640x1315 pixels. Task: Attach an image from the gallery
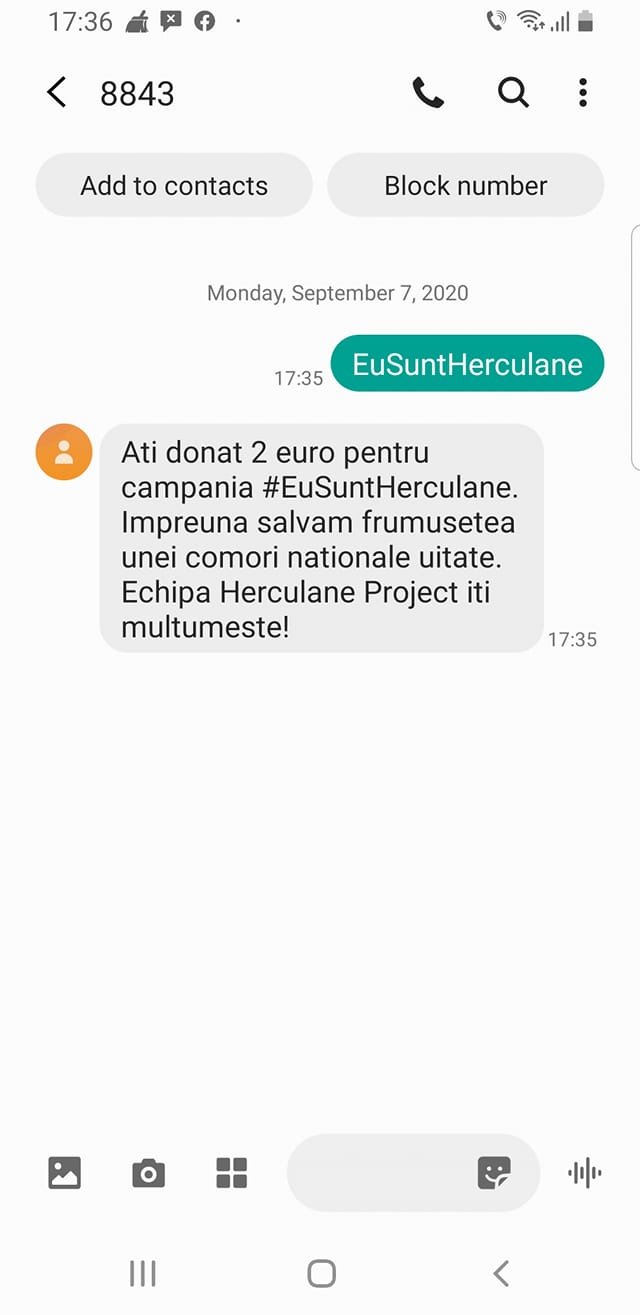(x=64, y=1172)
